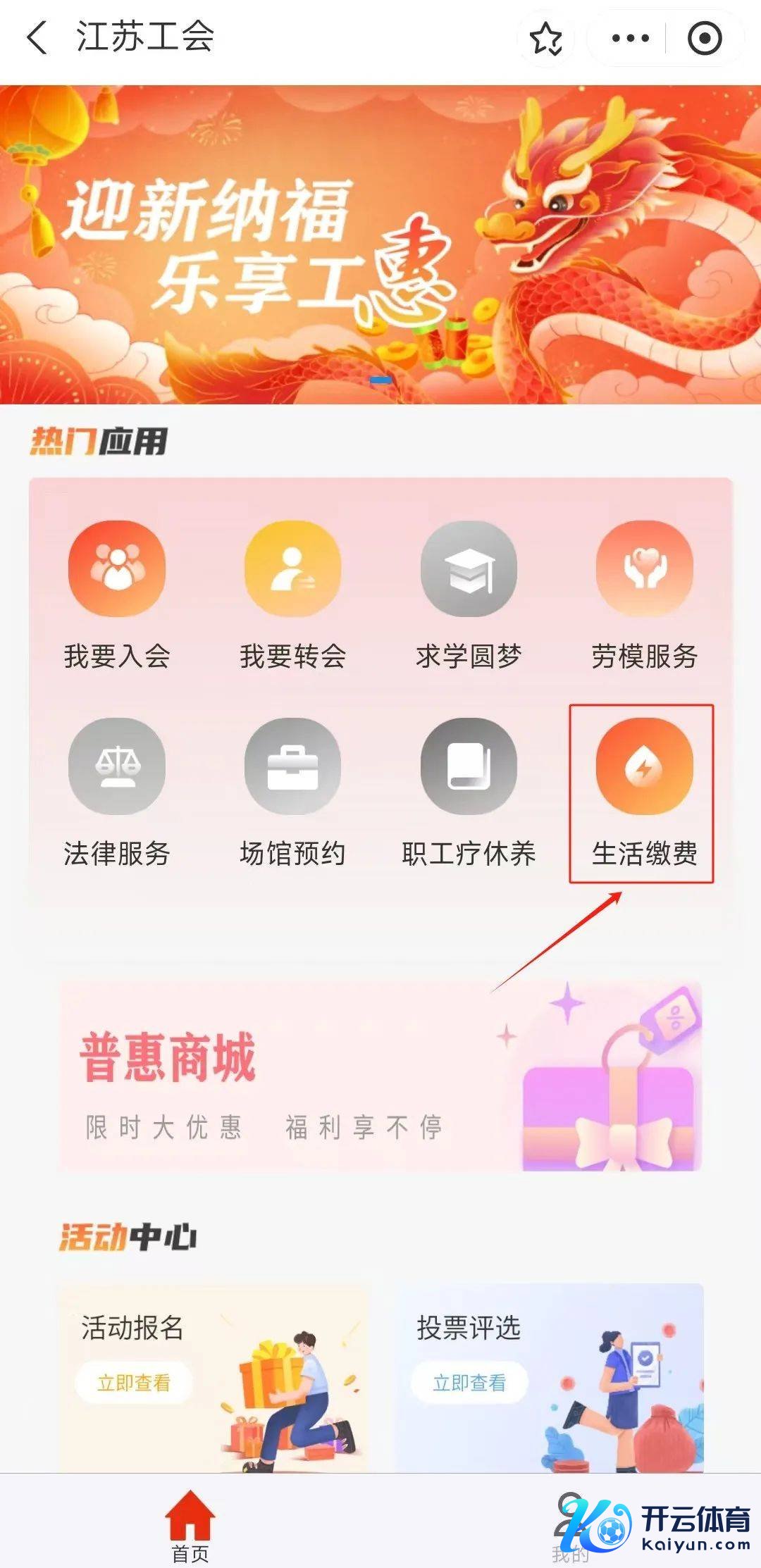Switch to the 我的 tab

click(569, 1525)
